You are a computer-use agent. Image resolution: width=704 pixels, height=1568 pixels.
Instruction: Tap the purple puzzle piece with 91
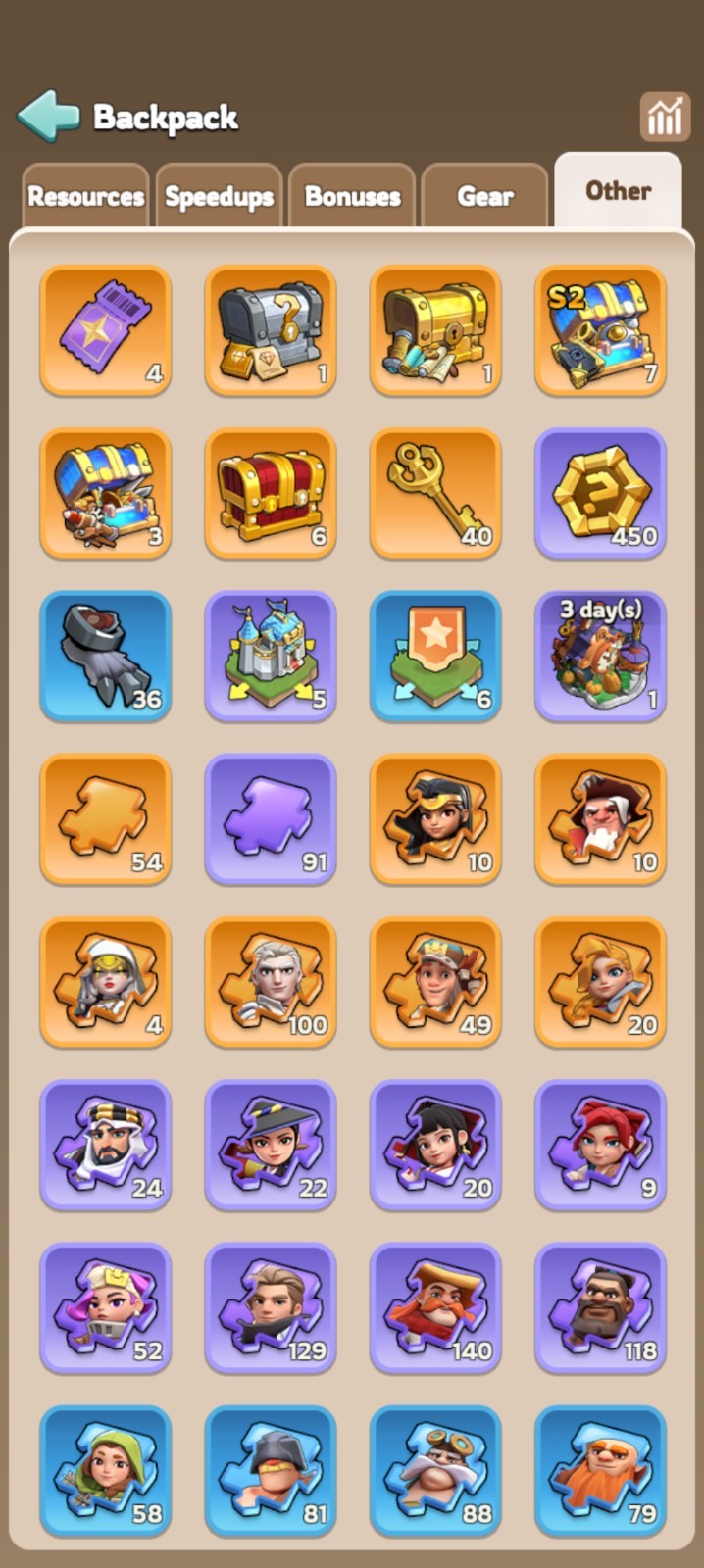(x=271, y=818)
